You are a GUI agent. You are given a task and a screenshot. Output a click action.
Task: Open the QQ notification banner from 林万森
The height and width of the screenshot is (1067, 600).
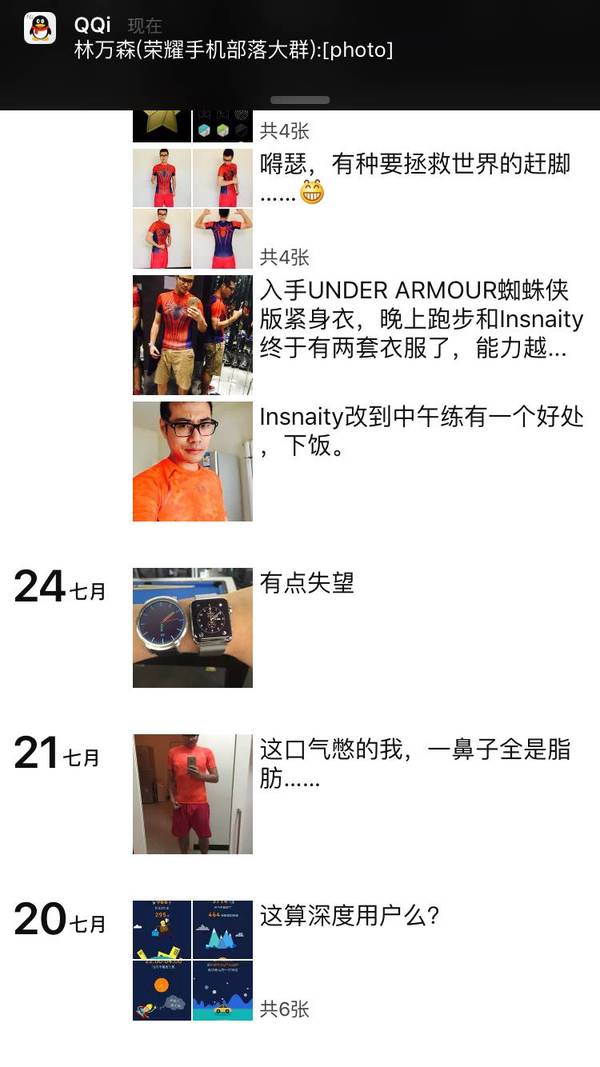(300, 40)
